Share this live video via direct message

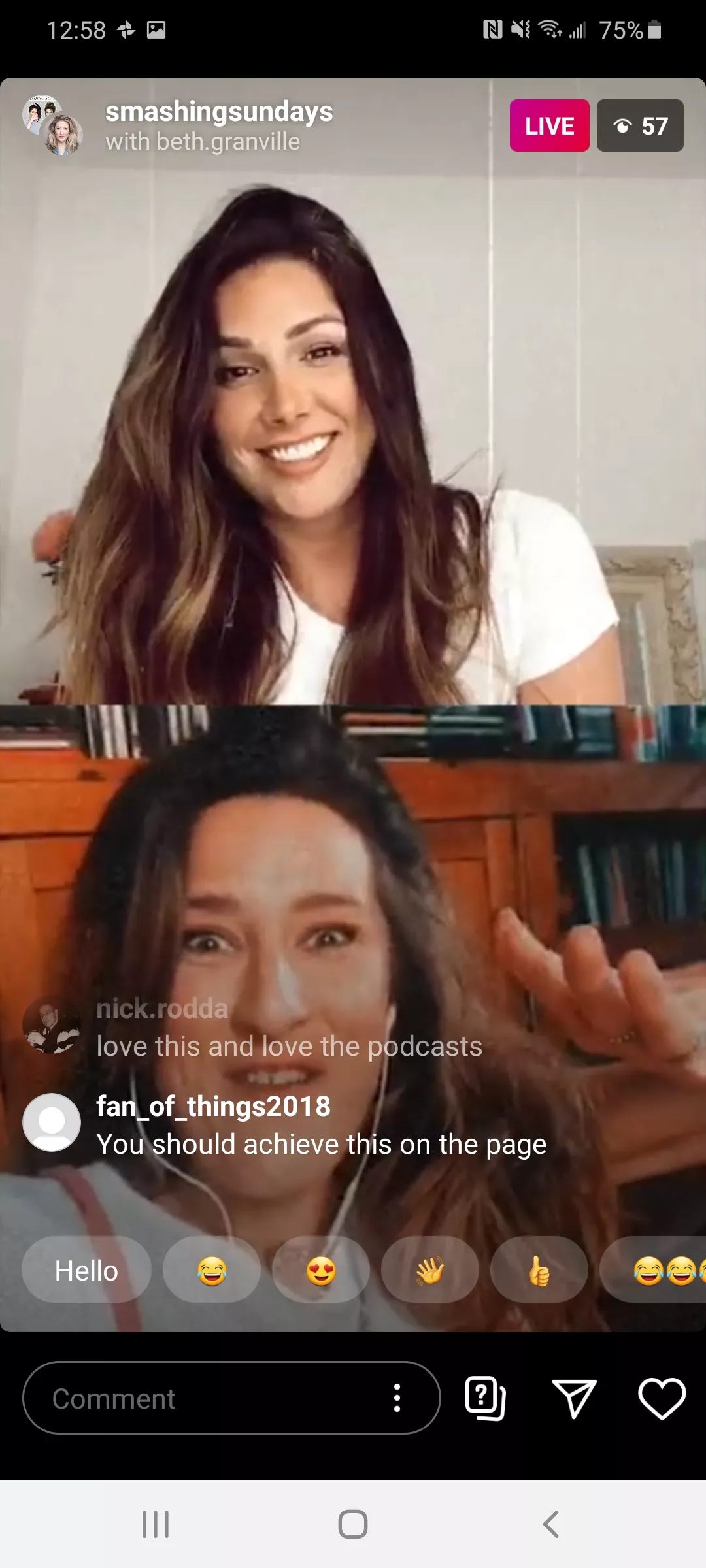pos(574,1398)
